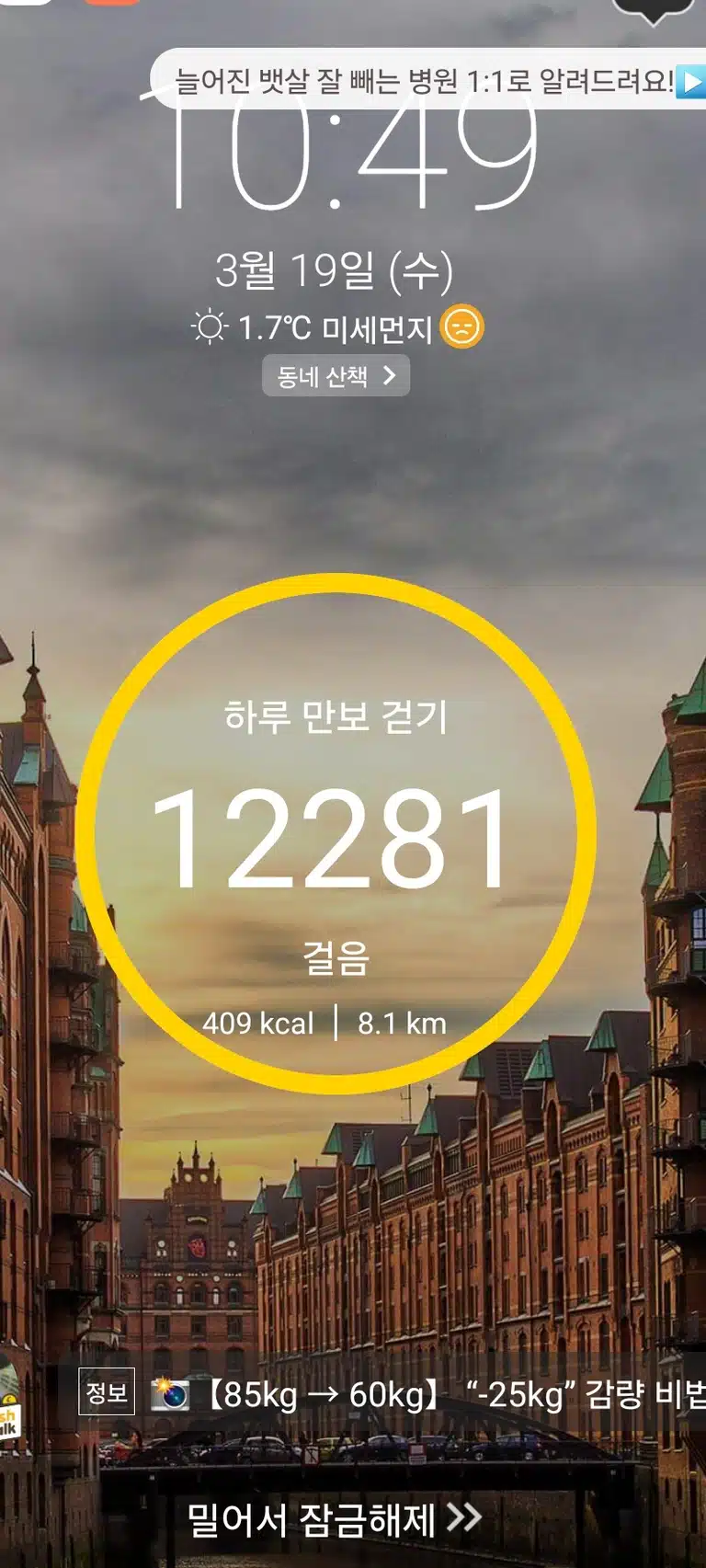Open the 하루 만보 걷기 step counter circle
The width and height of the screenshot is (706, 1568).
point(336,833)
